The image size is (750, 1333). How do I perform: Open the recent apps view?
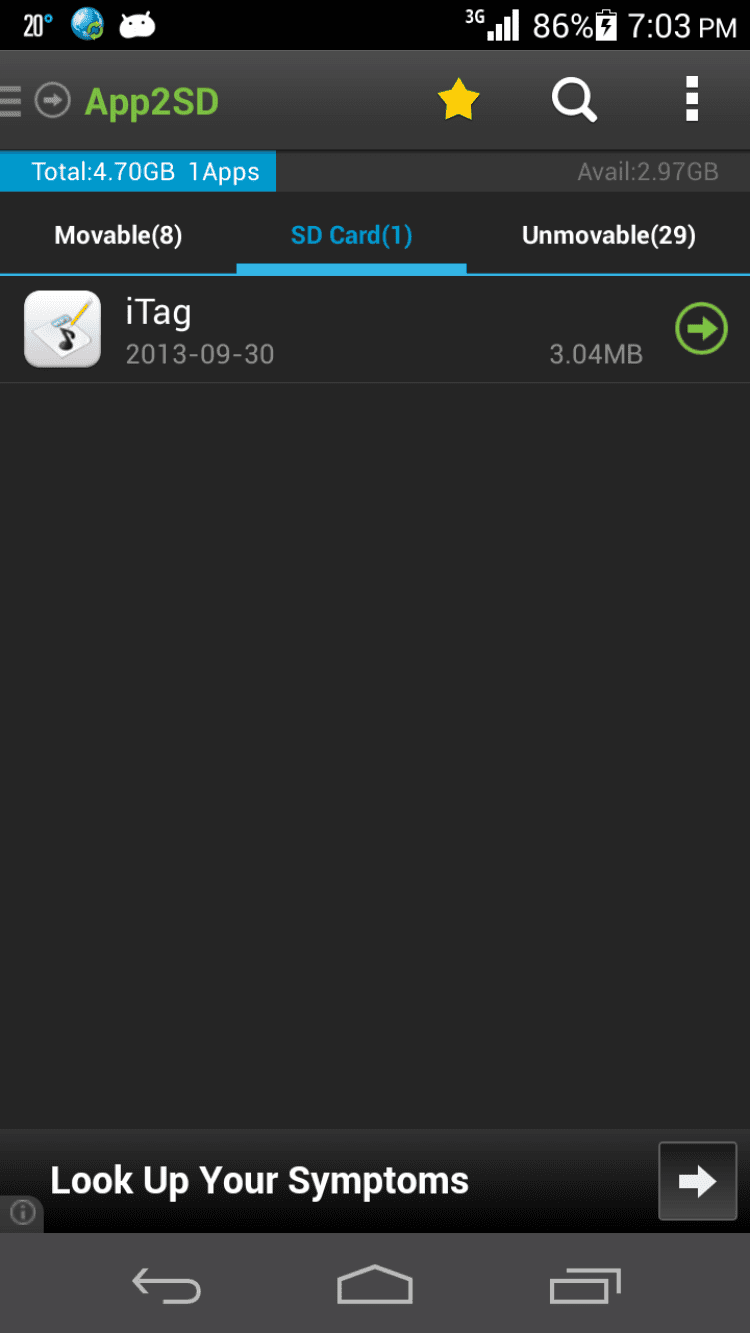(x=585, y=1286)
